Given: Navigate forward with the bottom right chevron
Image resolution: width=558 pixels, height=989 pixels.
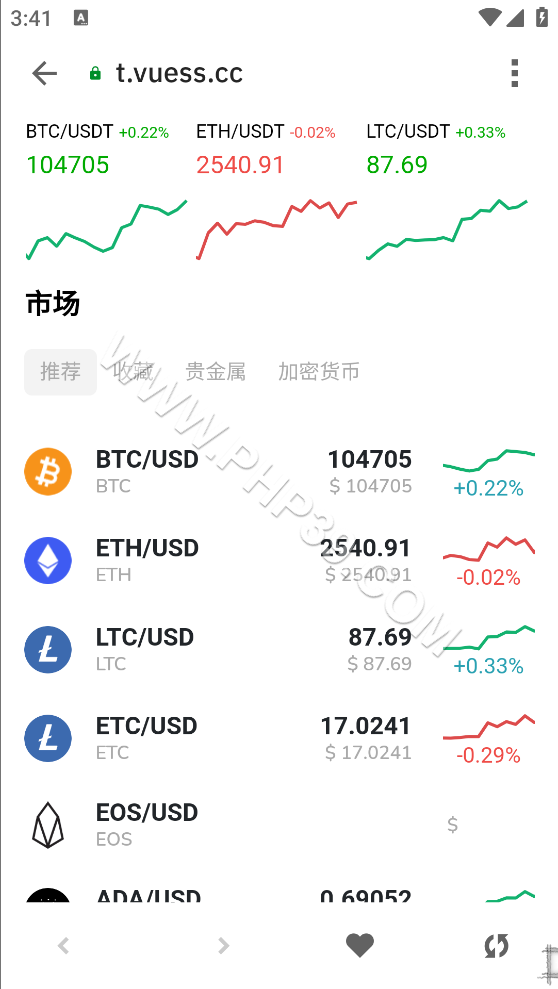Looking at the screenshot, I should [223, 945].
